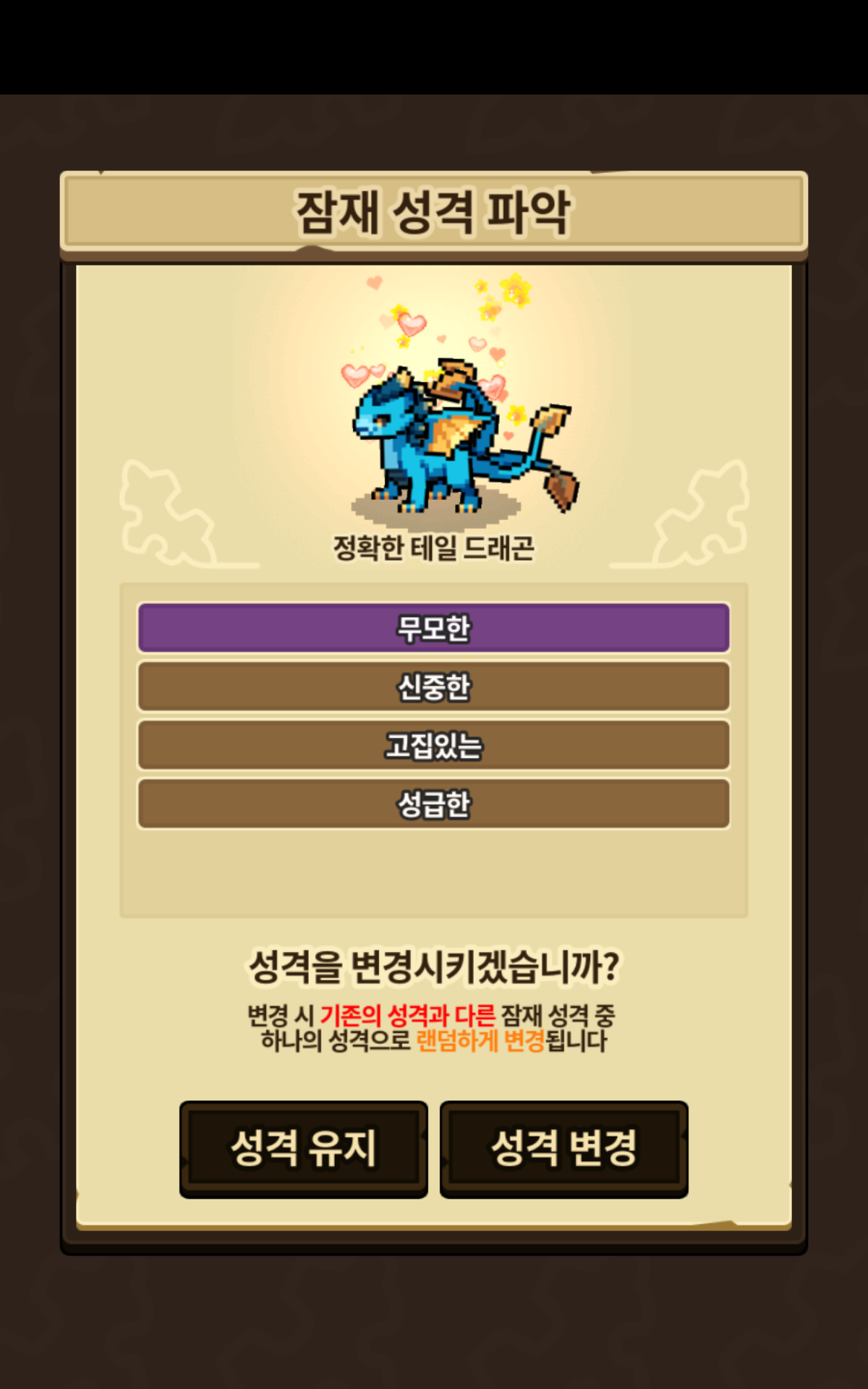This screenshot has height=1389, width=868.
Task: Choose the 고집있는 personality row
Action: (433, 745)
